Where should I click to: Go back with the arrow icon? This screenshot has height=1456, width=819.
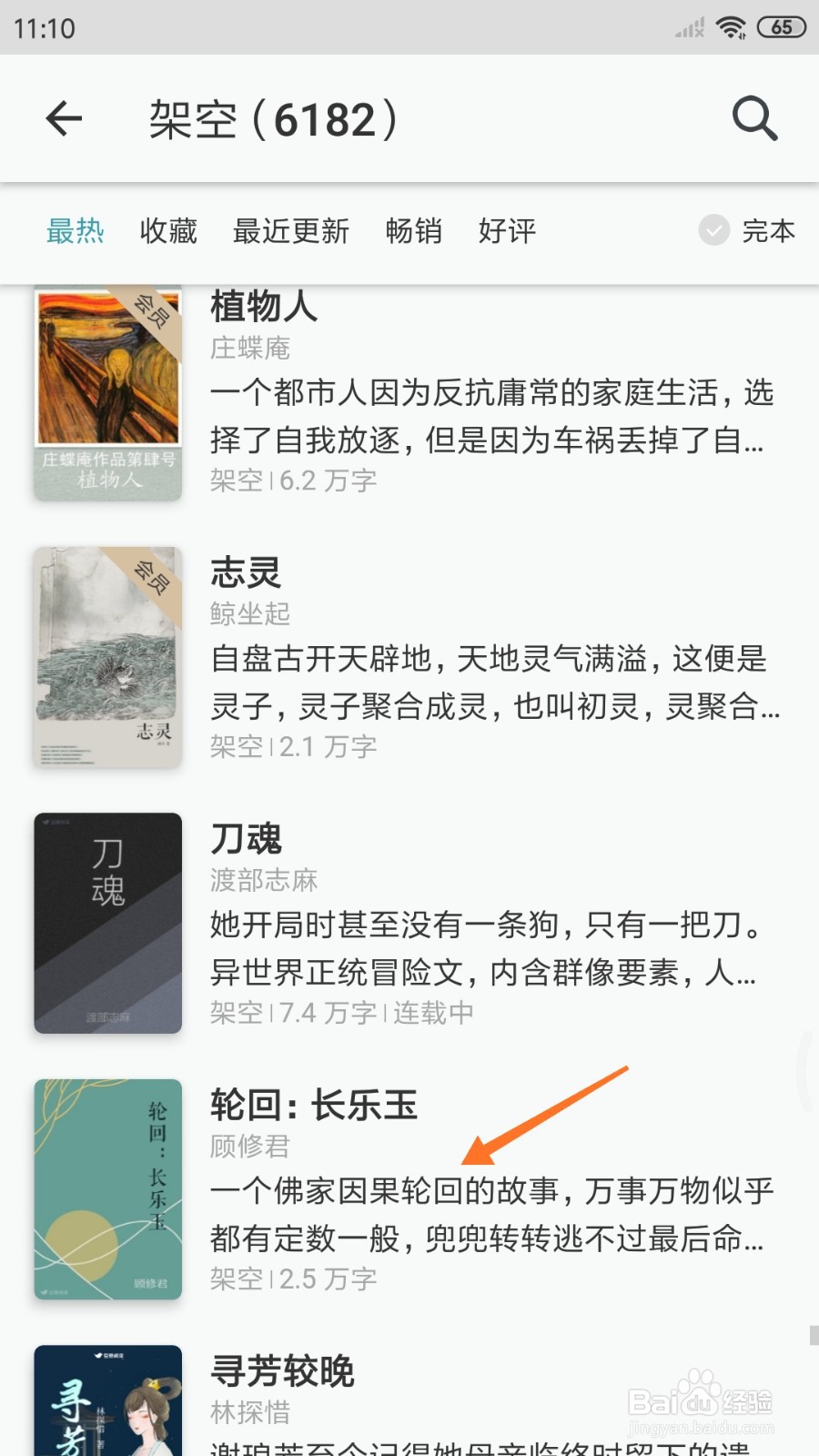pyautogui.click(x=64, y=118)
